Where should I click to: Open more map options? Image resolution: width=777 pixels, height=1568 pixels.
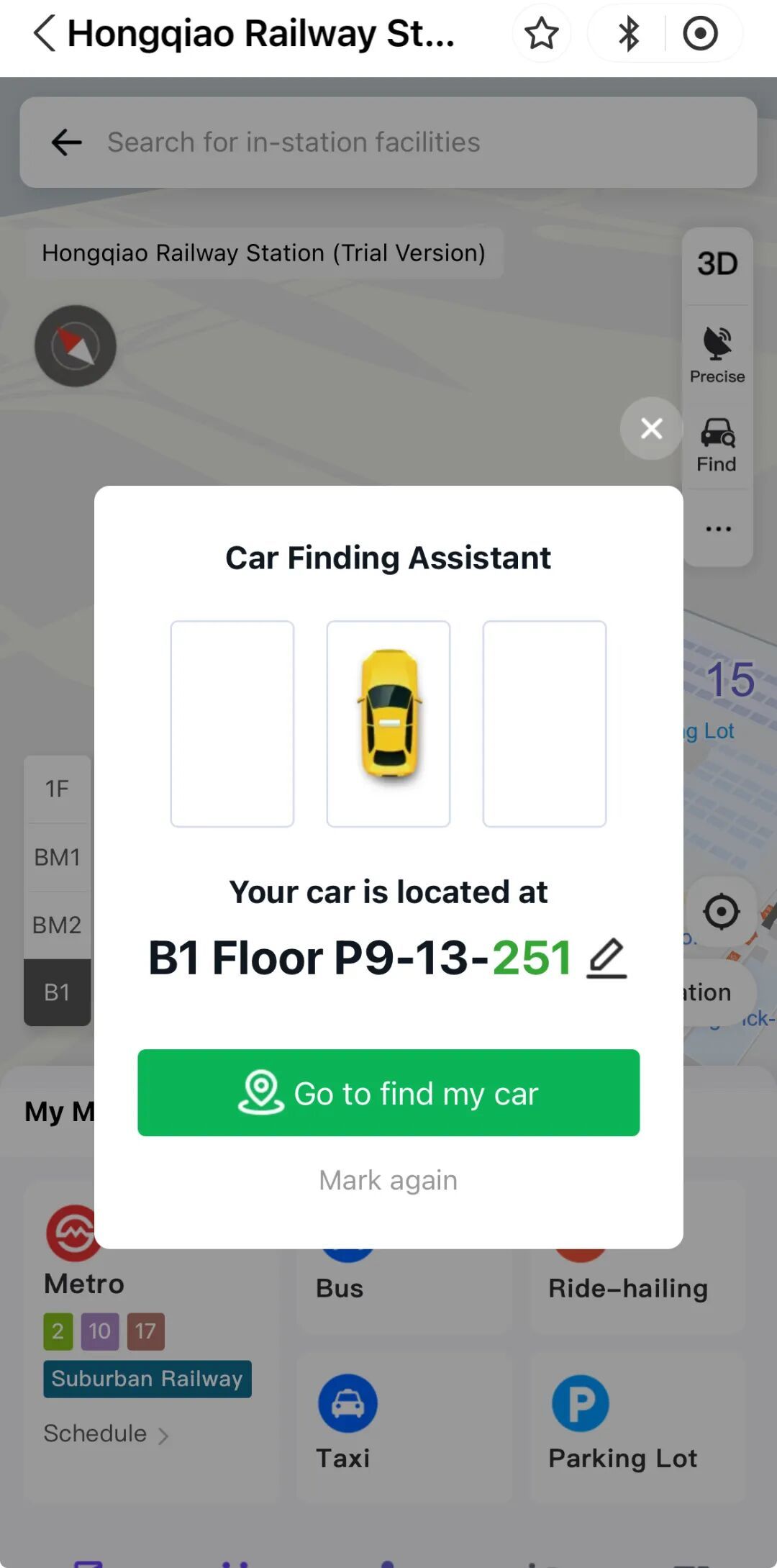click(x=718, y=529)
